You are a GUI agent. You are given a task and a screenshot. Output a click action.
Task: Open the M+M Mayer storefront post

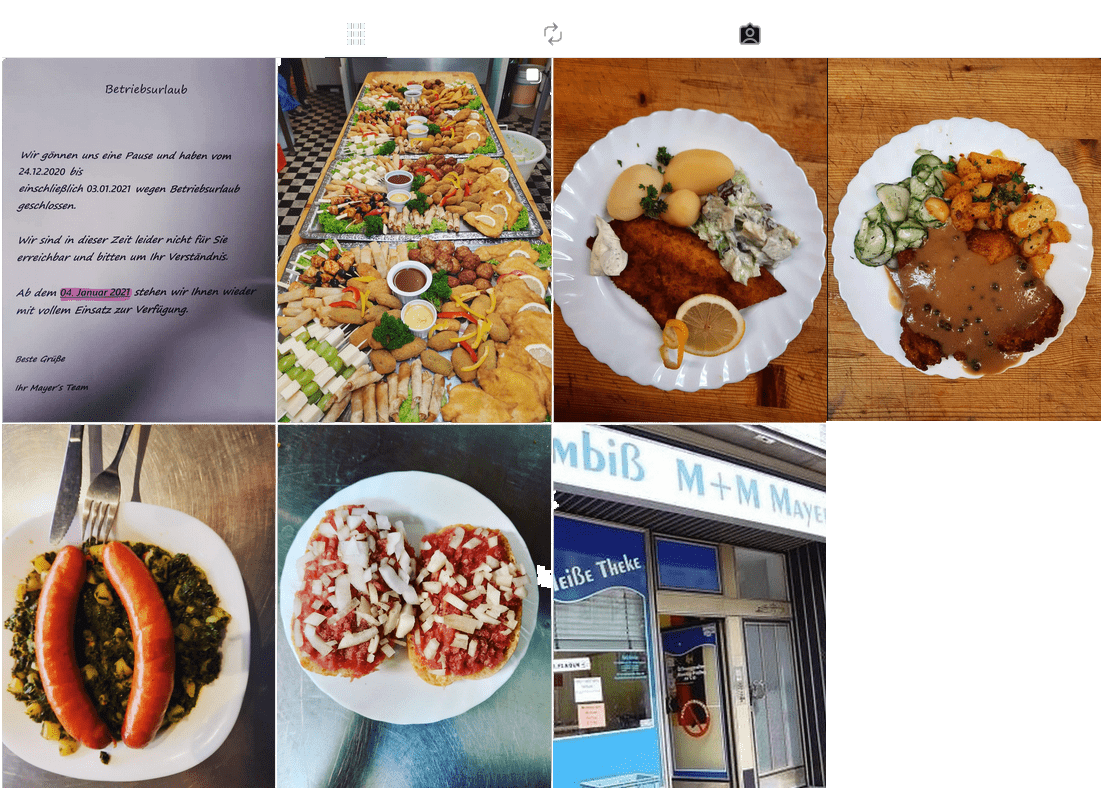point(690,606)
